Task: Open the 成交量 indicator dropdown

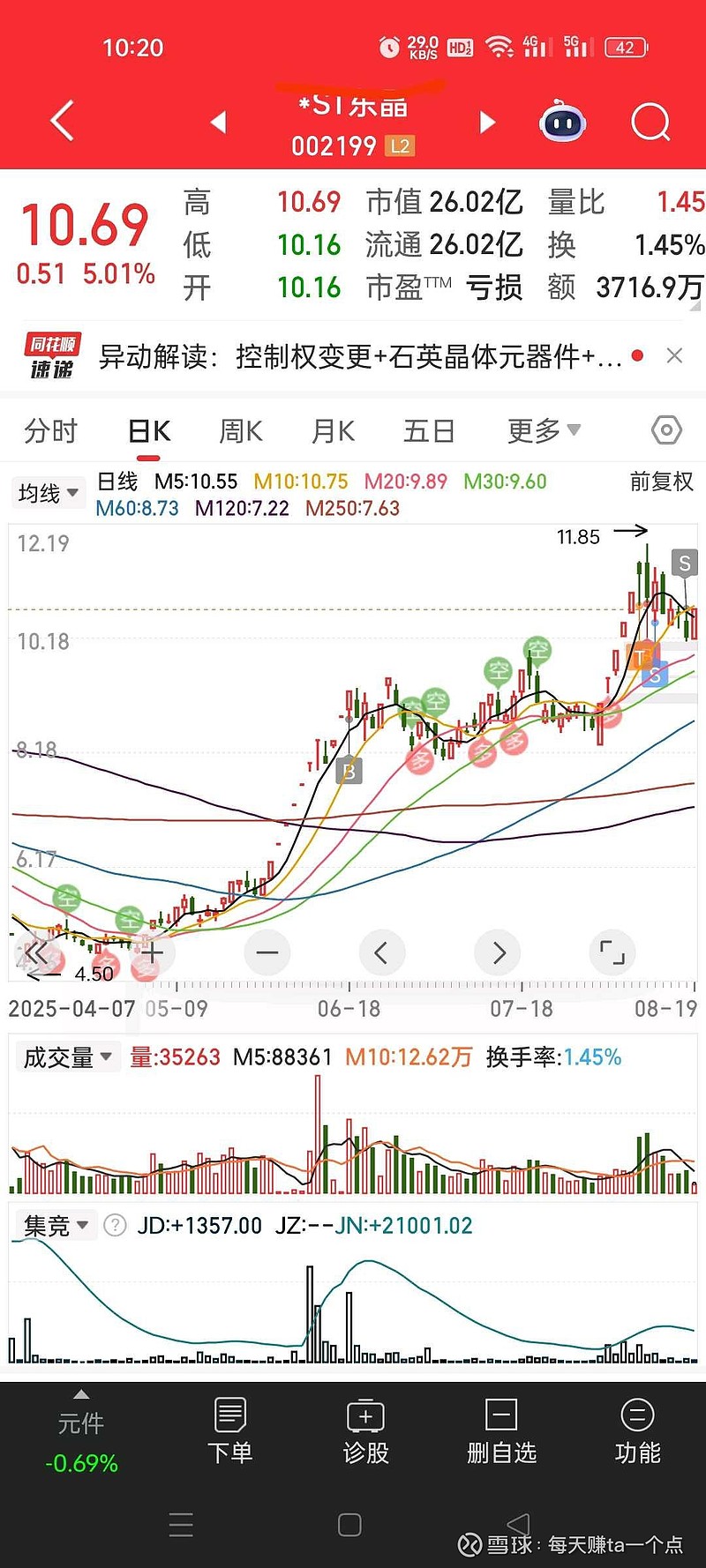Action: [x=68, y=1057]
